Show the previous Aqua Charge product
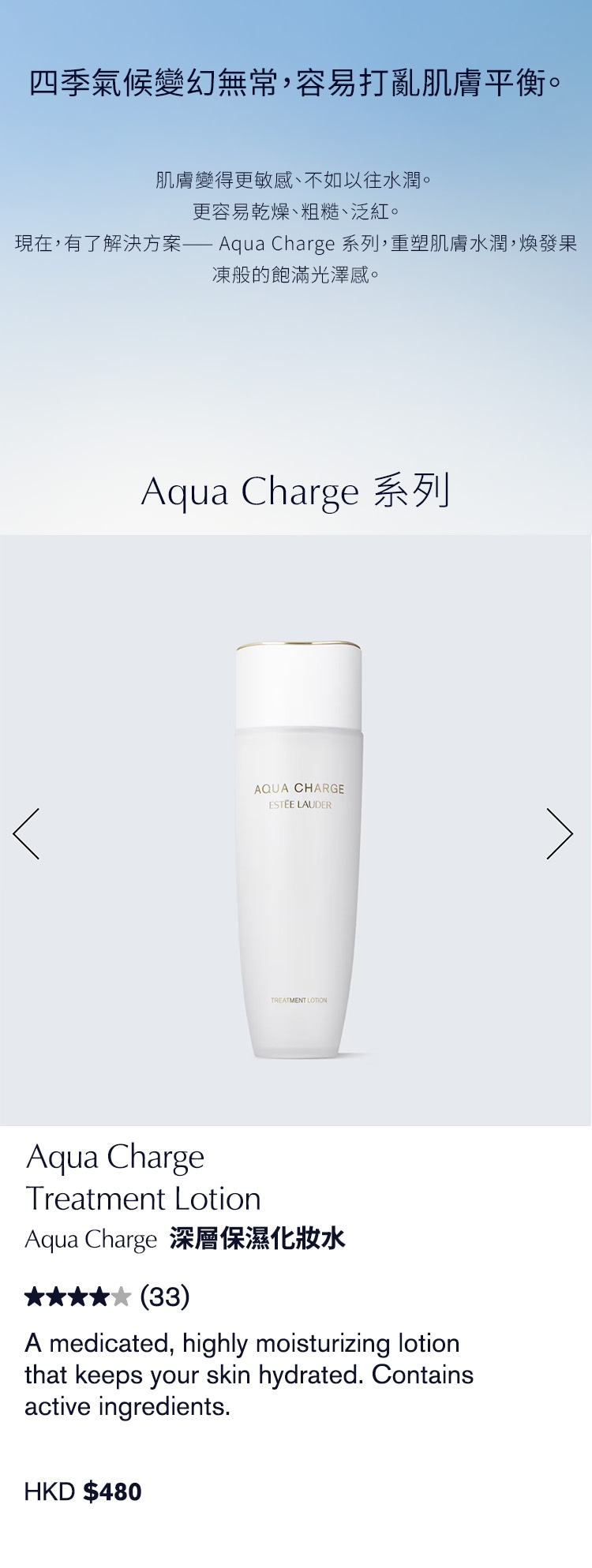Viewport: 592px width, 1568px height. pyautogui.click(x=26, y=833)
